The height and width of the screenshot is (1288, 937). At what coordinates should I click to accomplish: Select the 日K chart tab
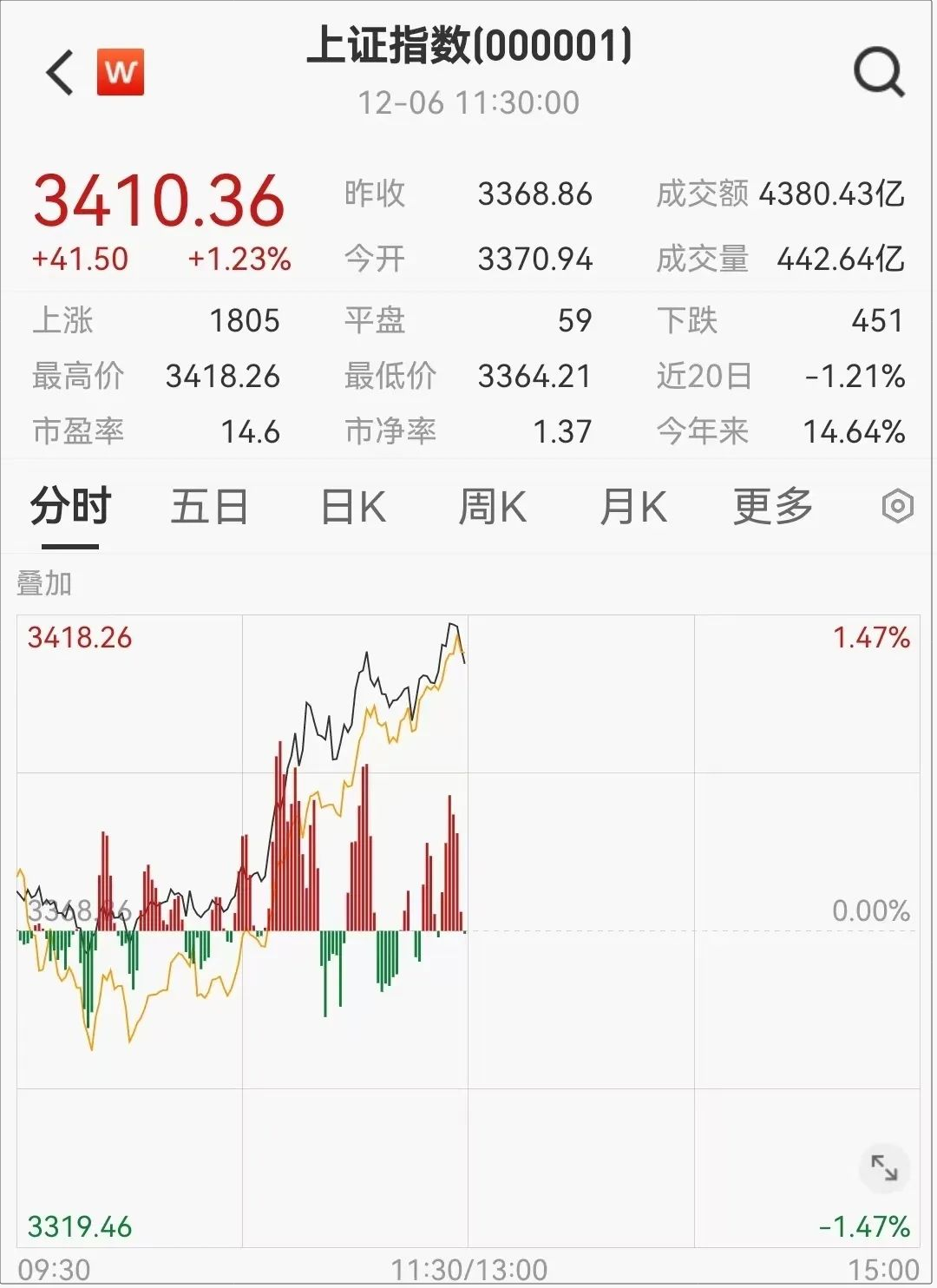pos(353,507)
